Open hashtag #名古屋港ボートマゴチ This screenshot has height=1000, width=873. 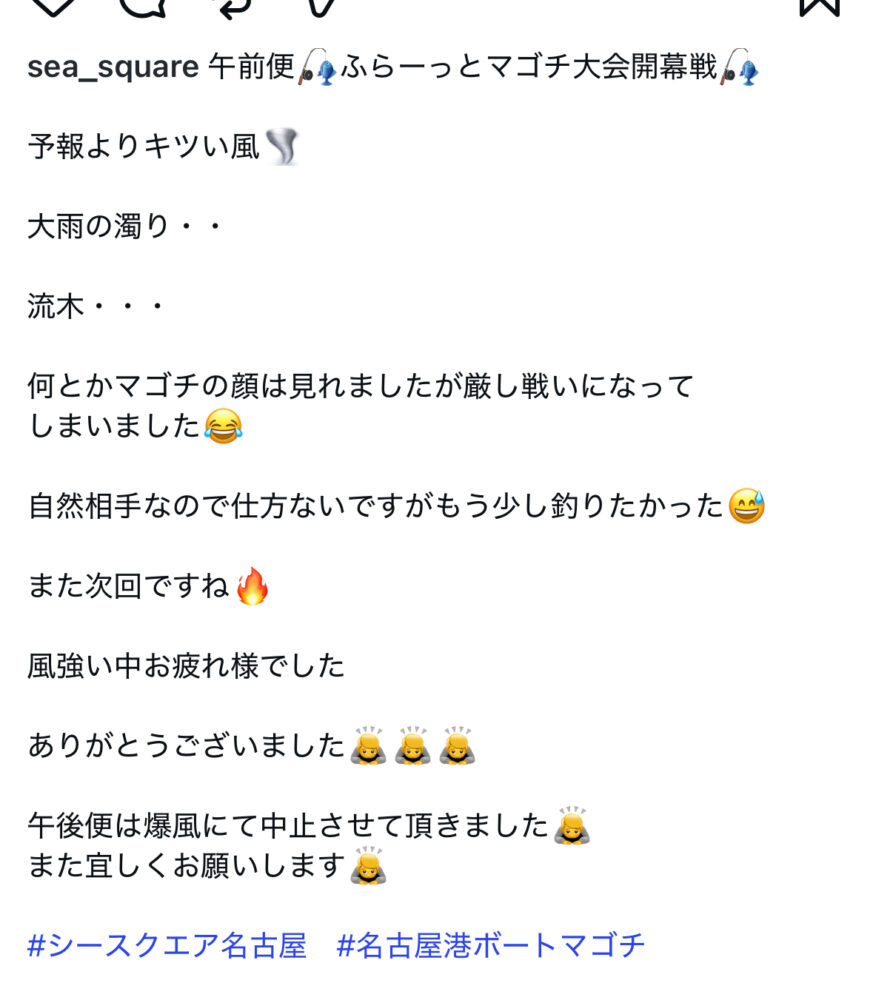pyautogui.click(x=490, y=945)
